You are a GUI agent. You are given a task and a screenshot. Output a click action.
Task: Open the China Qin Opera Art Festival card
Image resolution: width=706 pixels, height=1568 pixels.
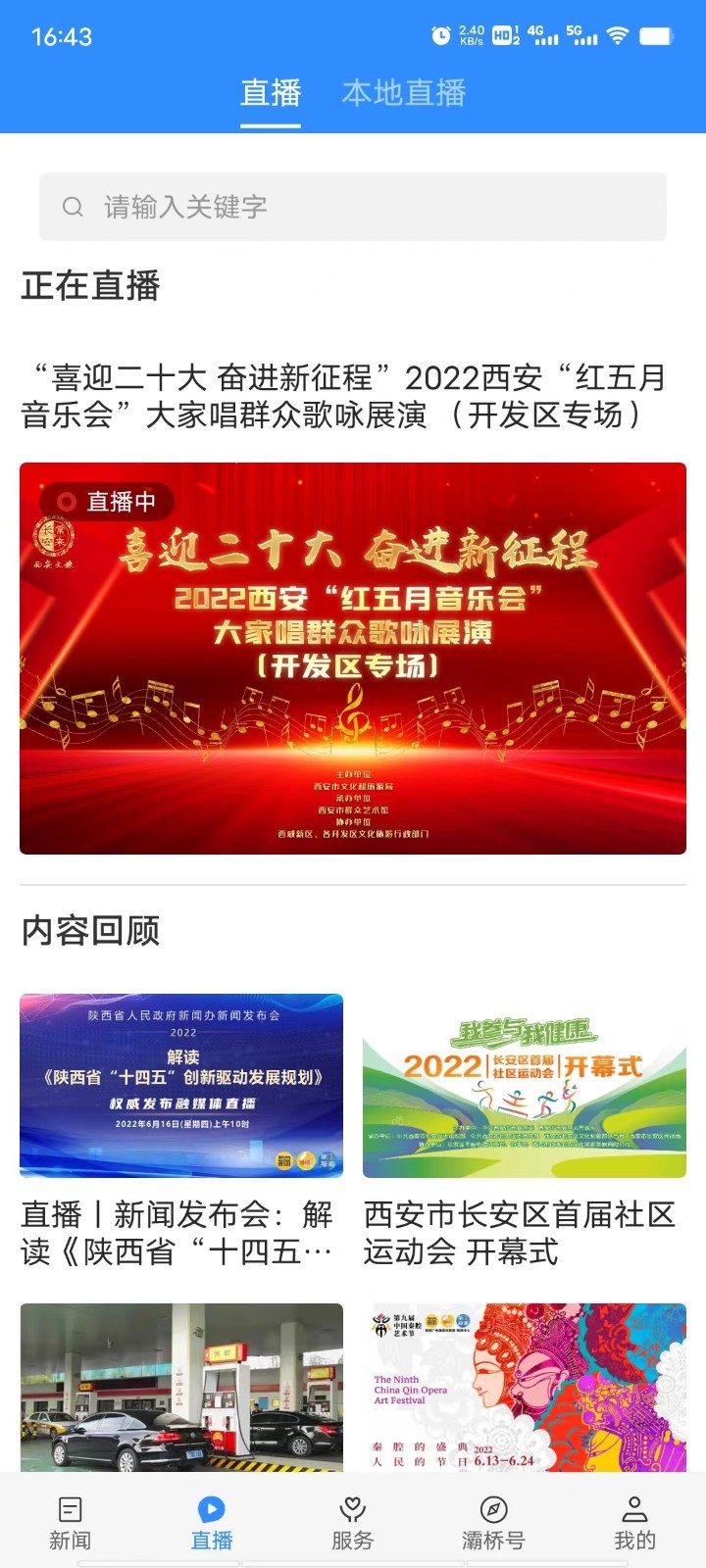point(525,1387)
